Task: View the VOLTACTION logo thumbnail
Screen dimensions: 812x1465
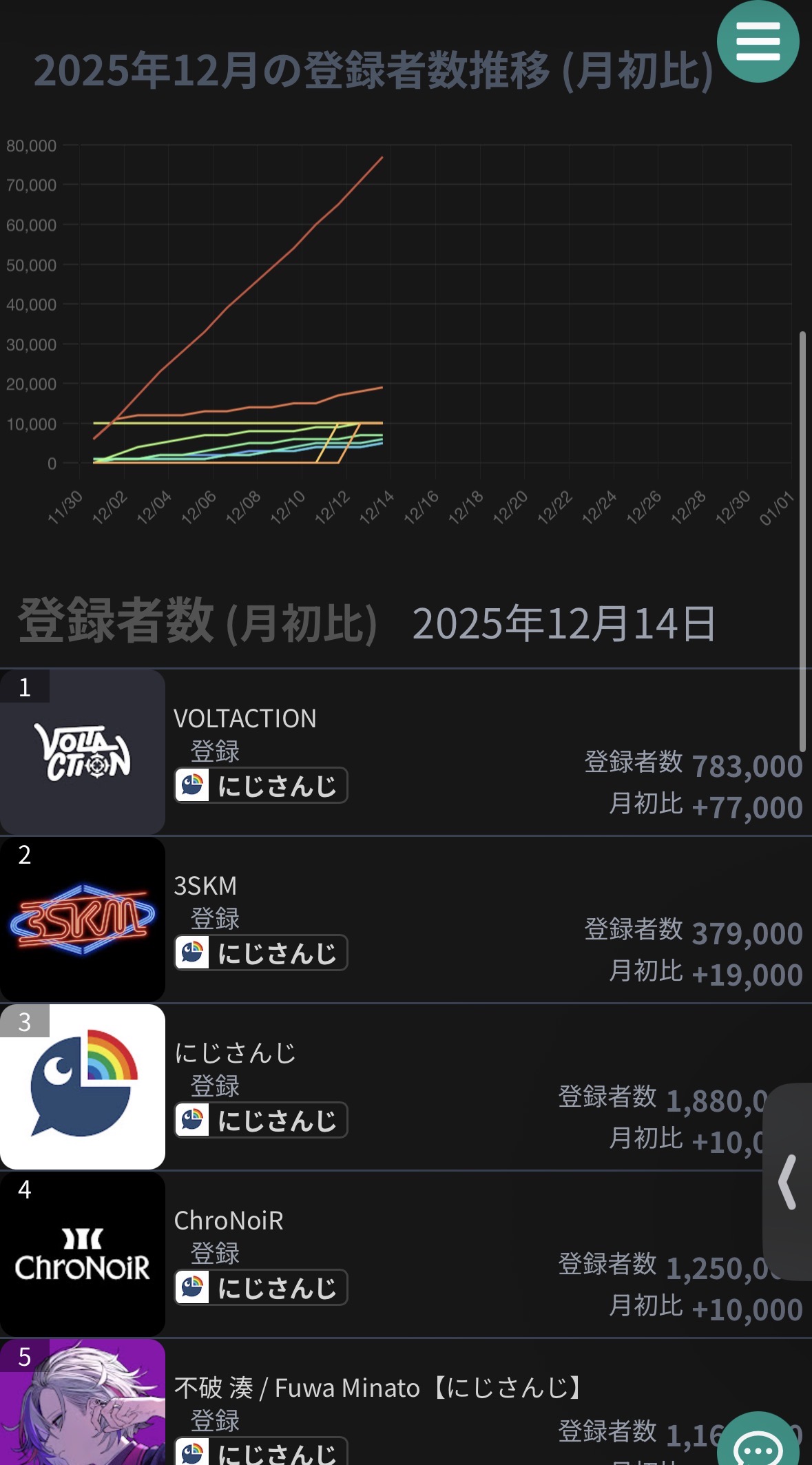Action: click(x=83, y=752)
